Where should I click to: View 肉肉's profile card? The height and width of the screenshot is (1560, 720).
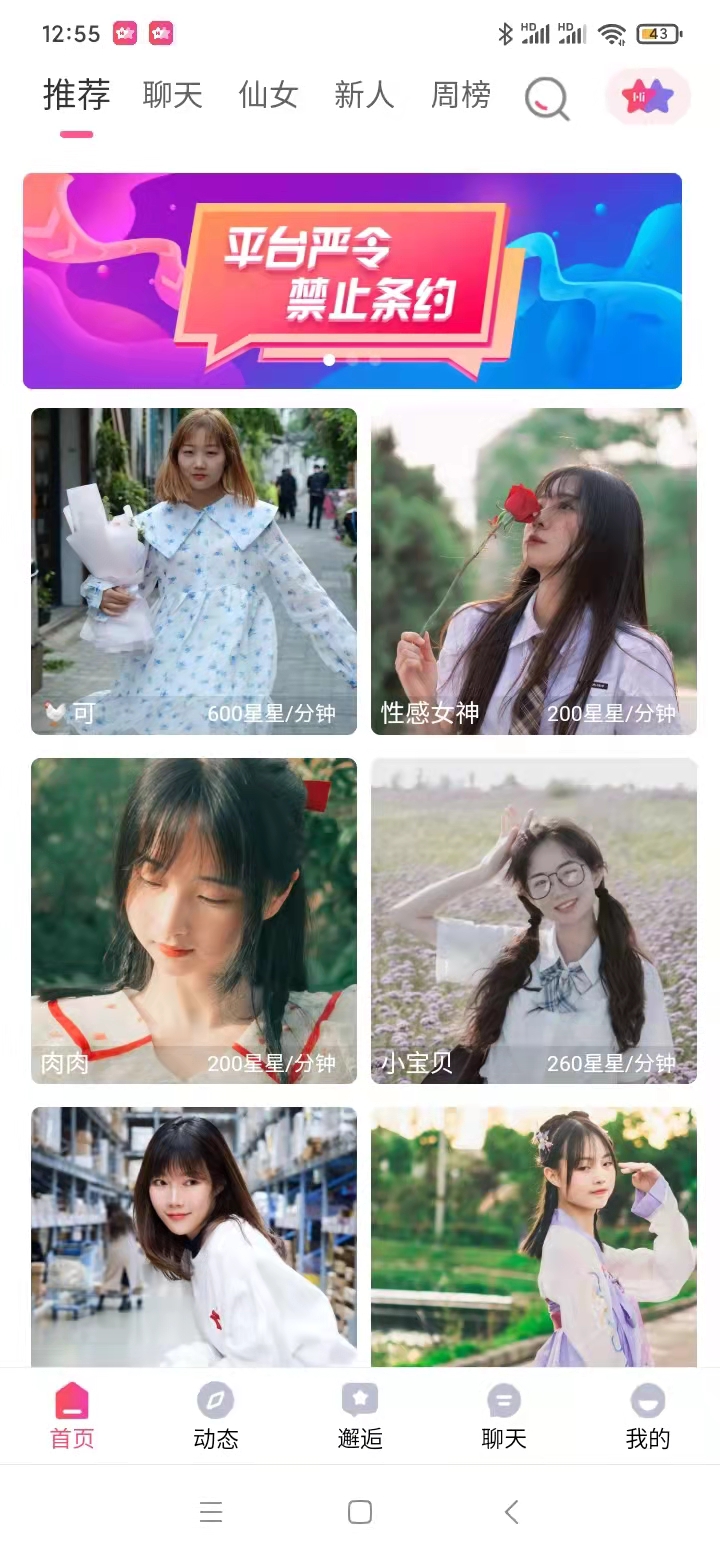click(x=194, y=921)
